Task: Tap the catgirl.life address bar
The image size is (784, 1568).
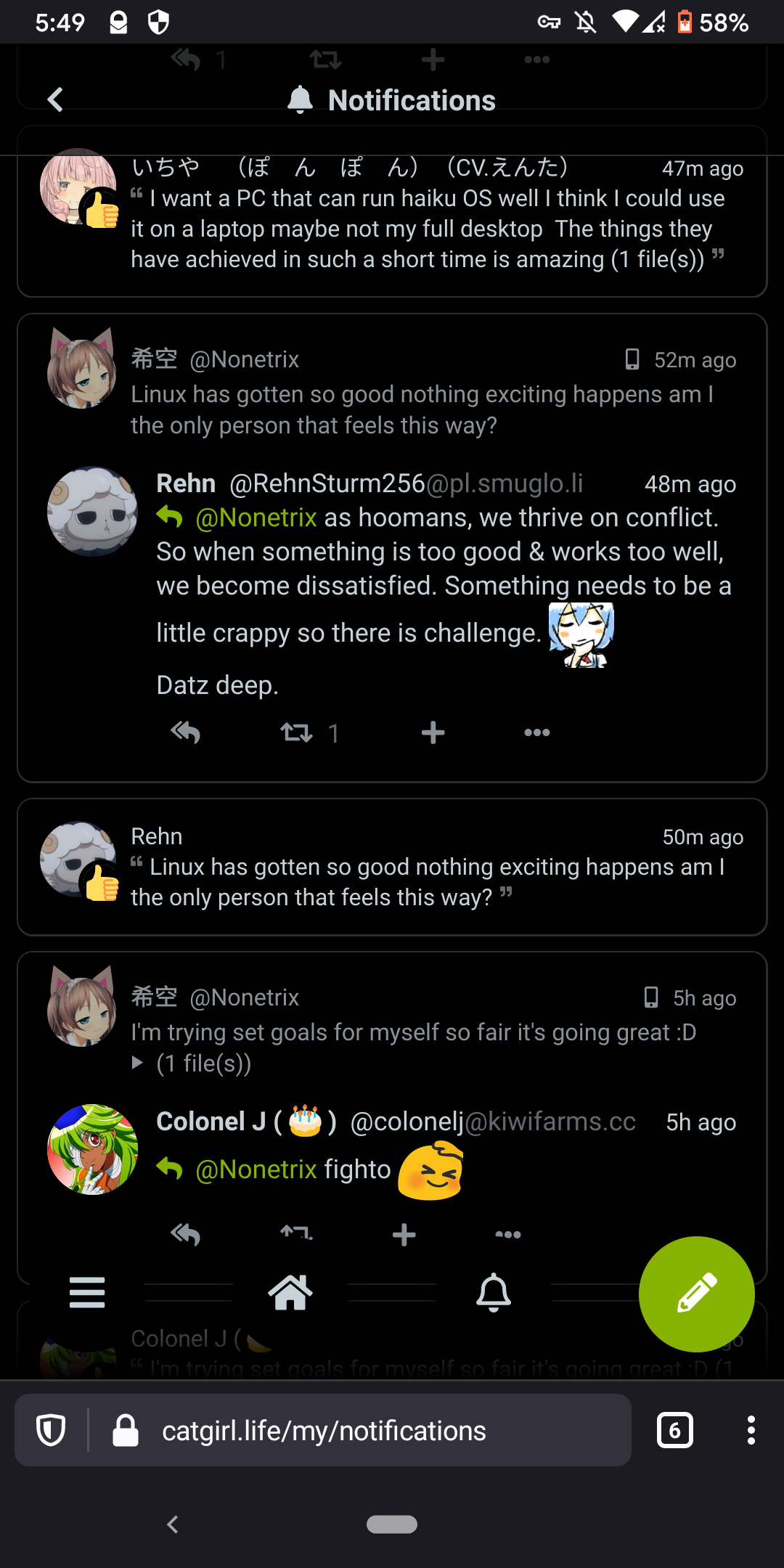Action: coord(322,1429)
